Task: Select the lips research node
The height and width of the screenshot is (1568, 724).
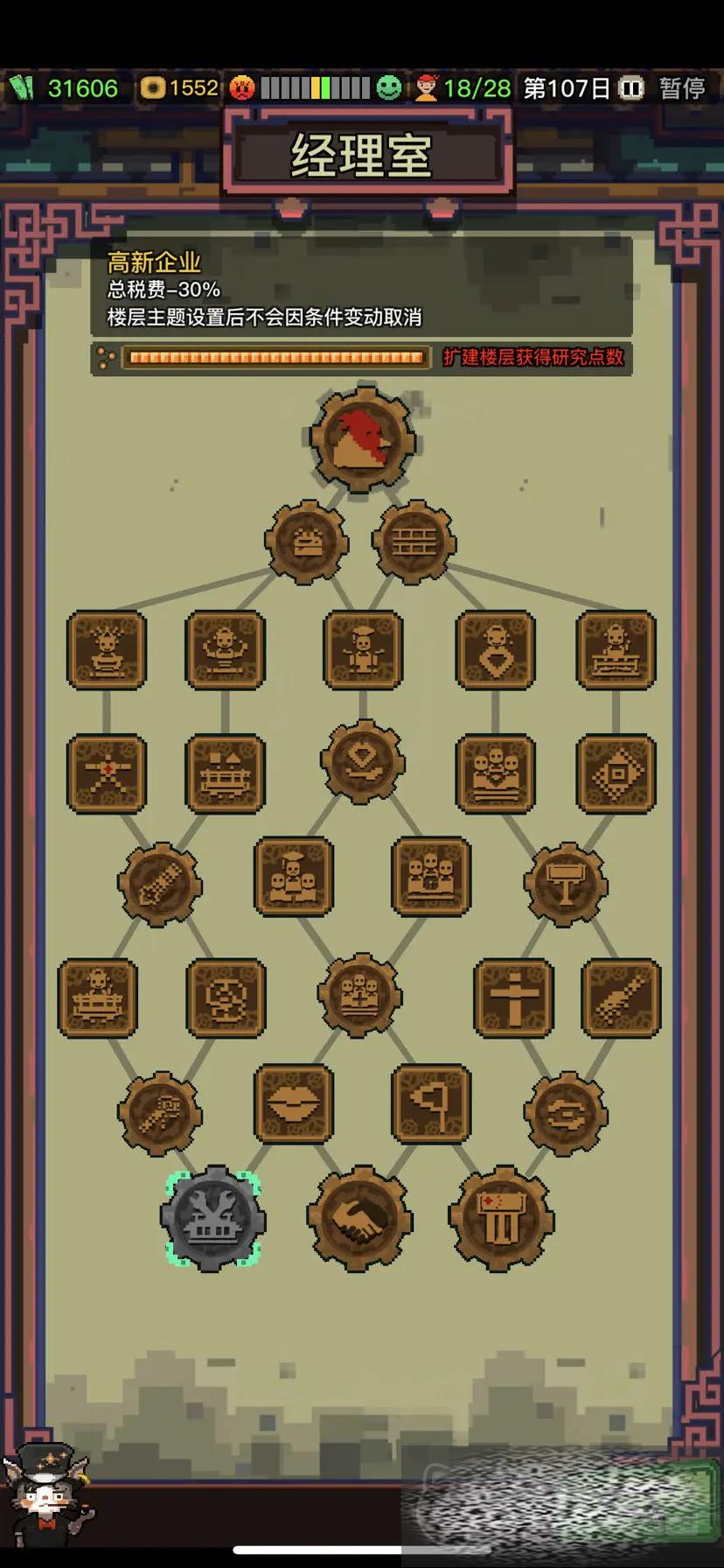Action: pos(293,1104)
